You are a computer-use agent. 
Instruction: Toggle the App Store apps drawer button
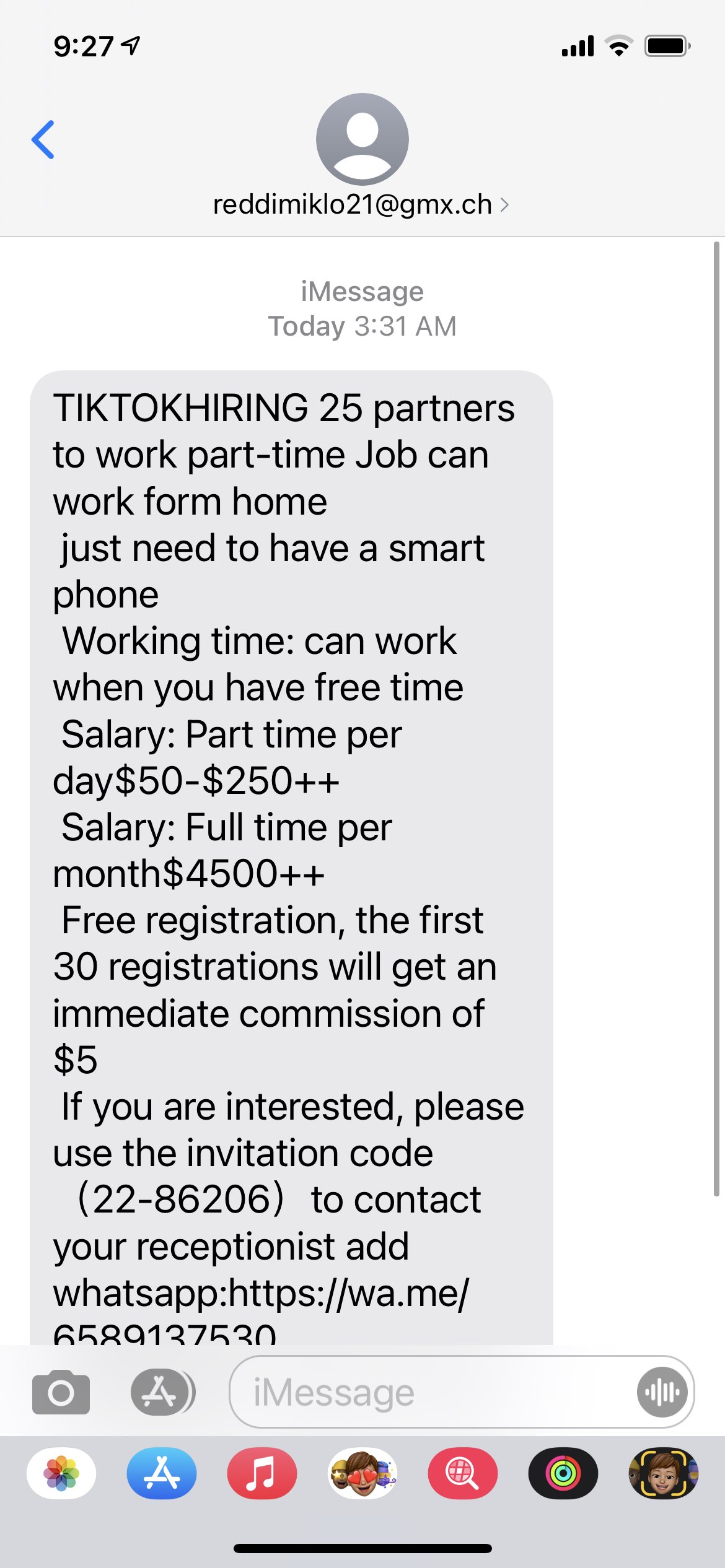162,1392
